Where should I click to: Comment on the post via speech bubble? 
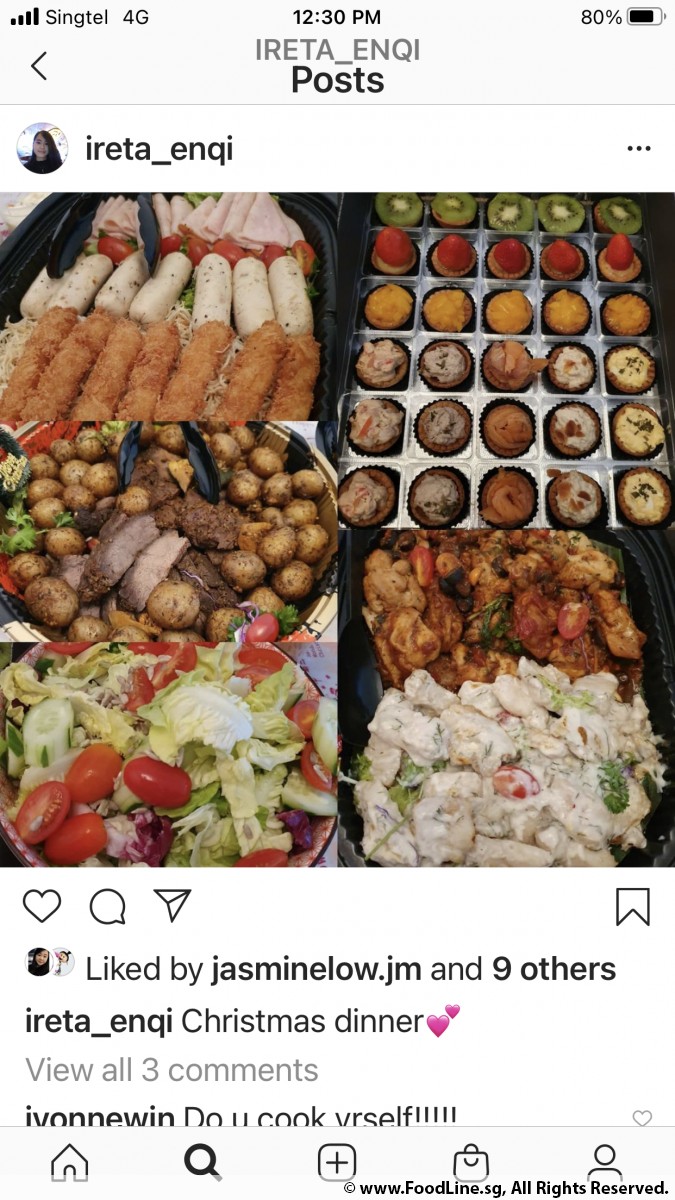107,906
